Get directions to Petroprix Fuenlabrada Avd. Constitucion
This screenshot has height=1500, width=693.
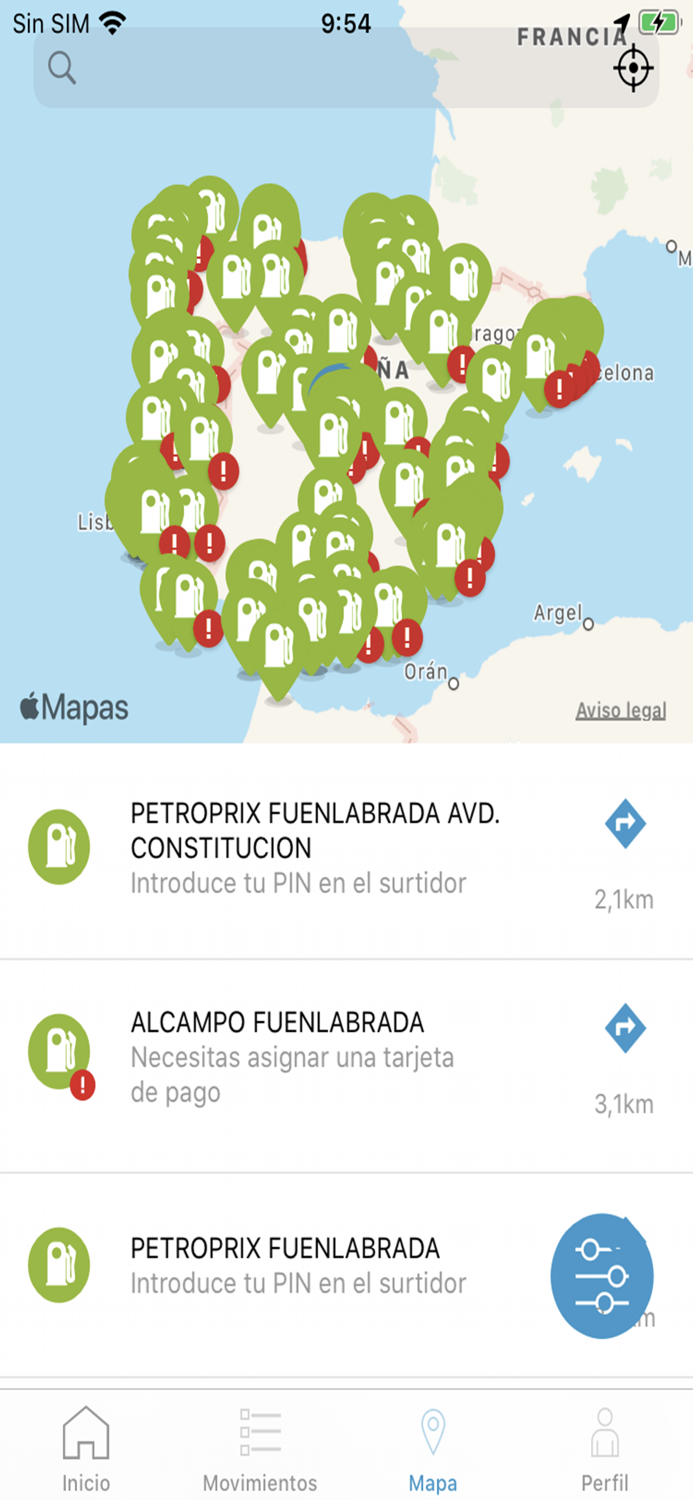pos(625,824)
